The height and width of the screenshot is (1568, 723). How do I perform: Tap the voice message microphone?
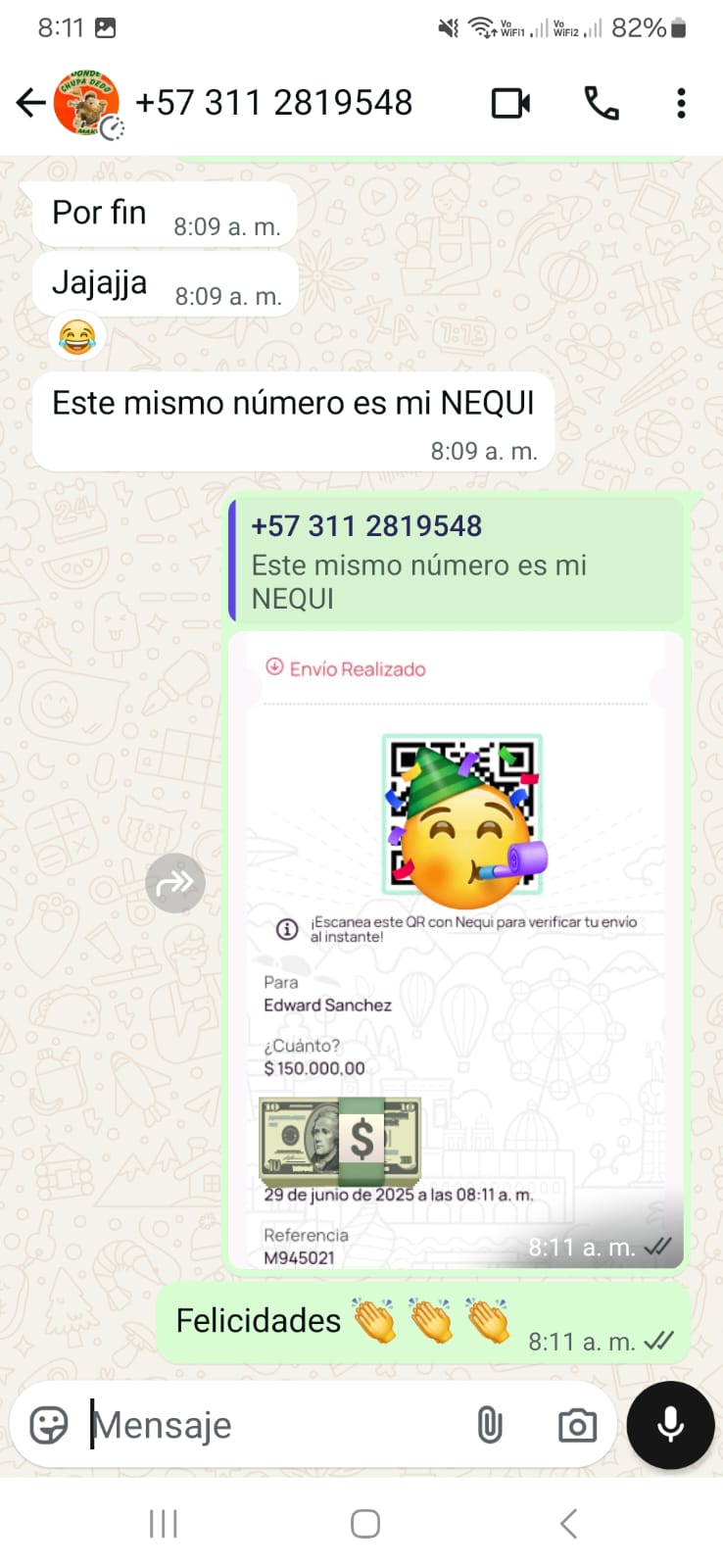[670, 1425]
